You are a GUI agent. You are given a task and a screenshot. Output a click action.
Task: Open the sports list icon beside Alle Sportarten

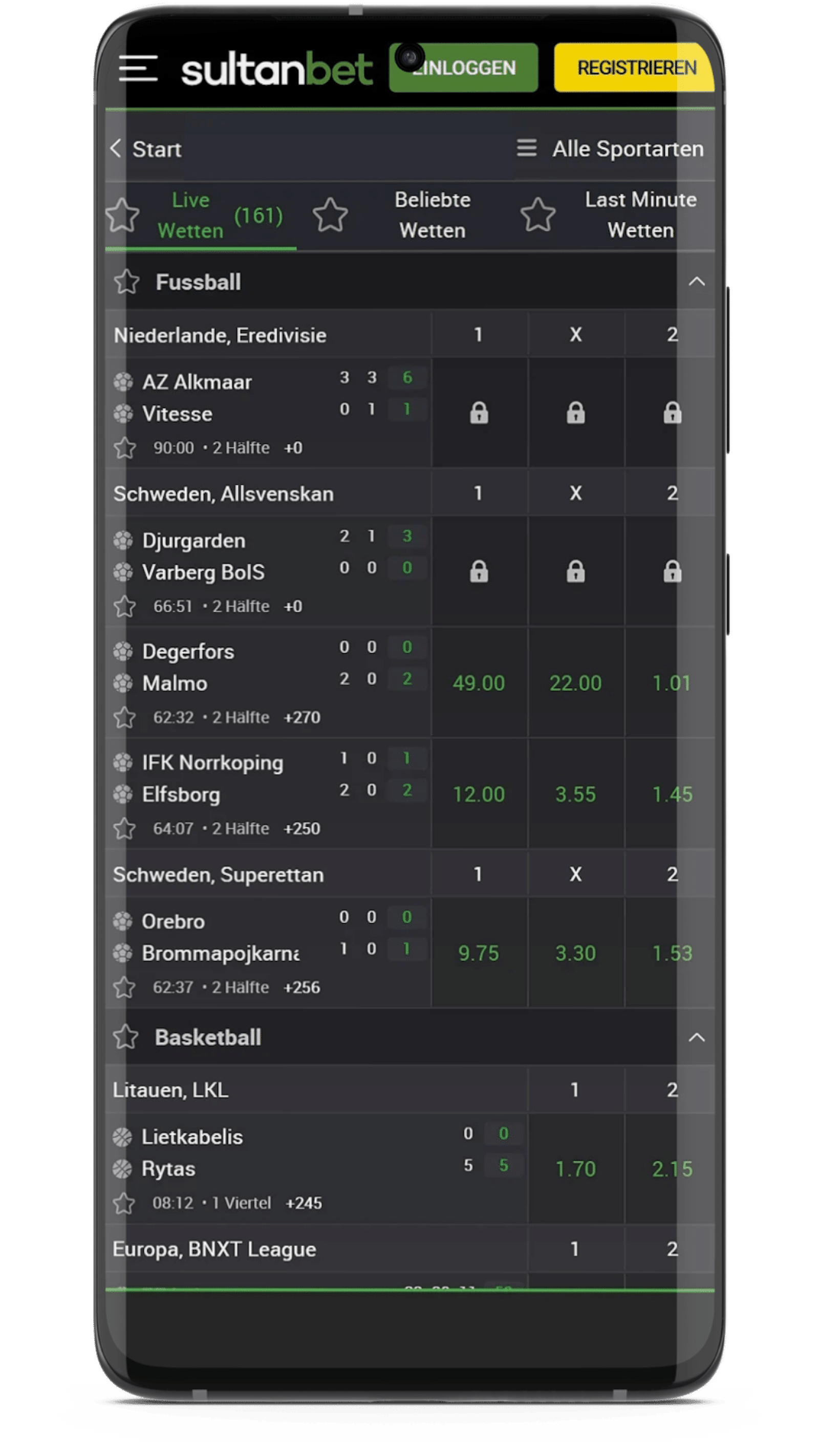527,148
